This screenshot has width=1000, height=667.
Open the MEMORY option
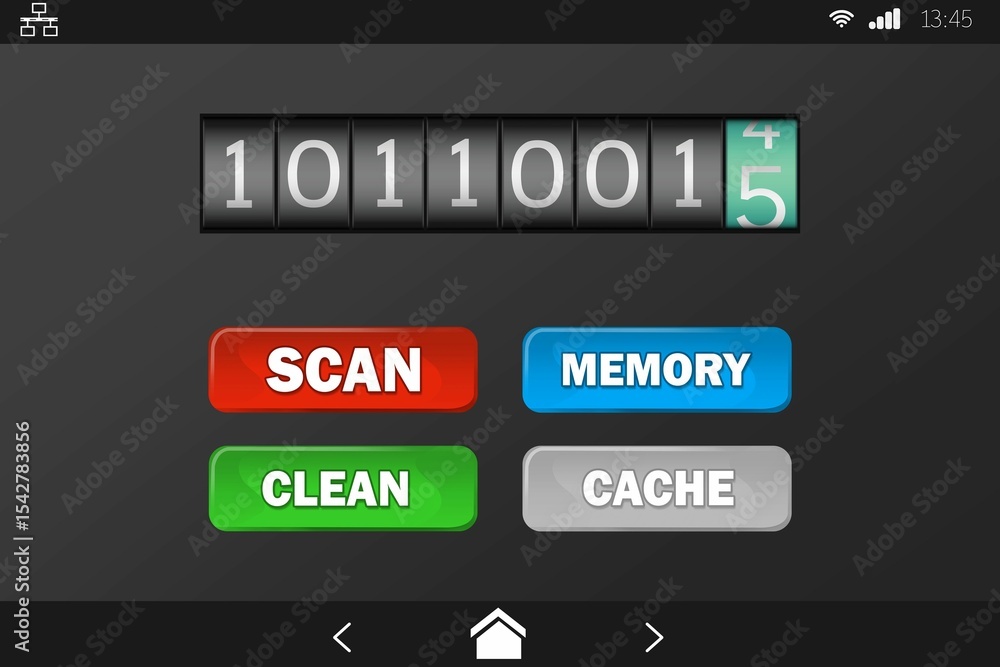pos(656,370)
